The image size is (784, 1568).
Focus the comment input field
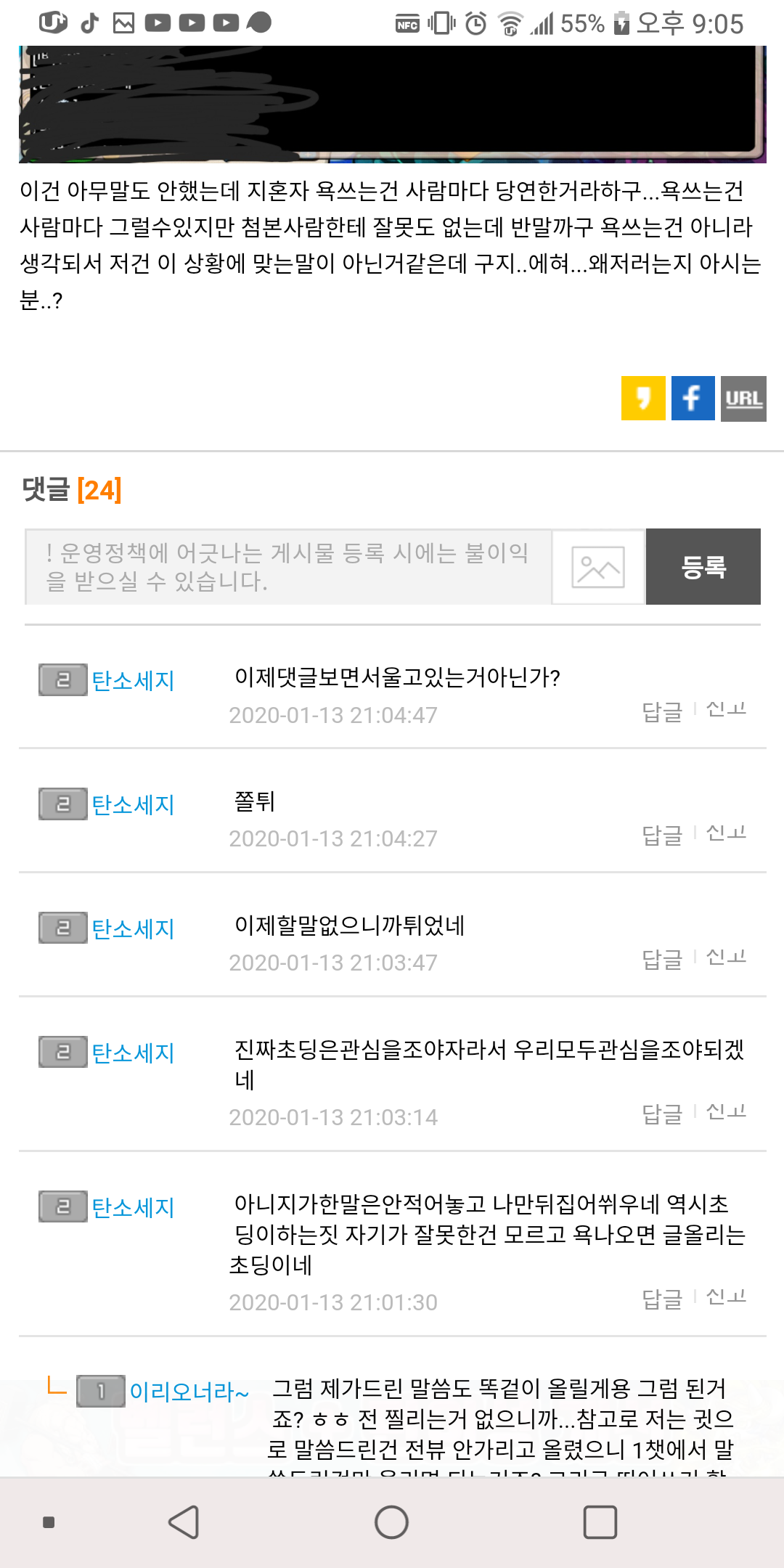tap(288, 567)
